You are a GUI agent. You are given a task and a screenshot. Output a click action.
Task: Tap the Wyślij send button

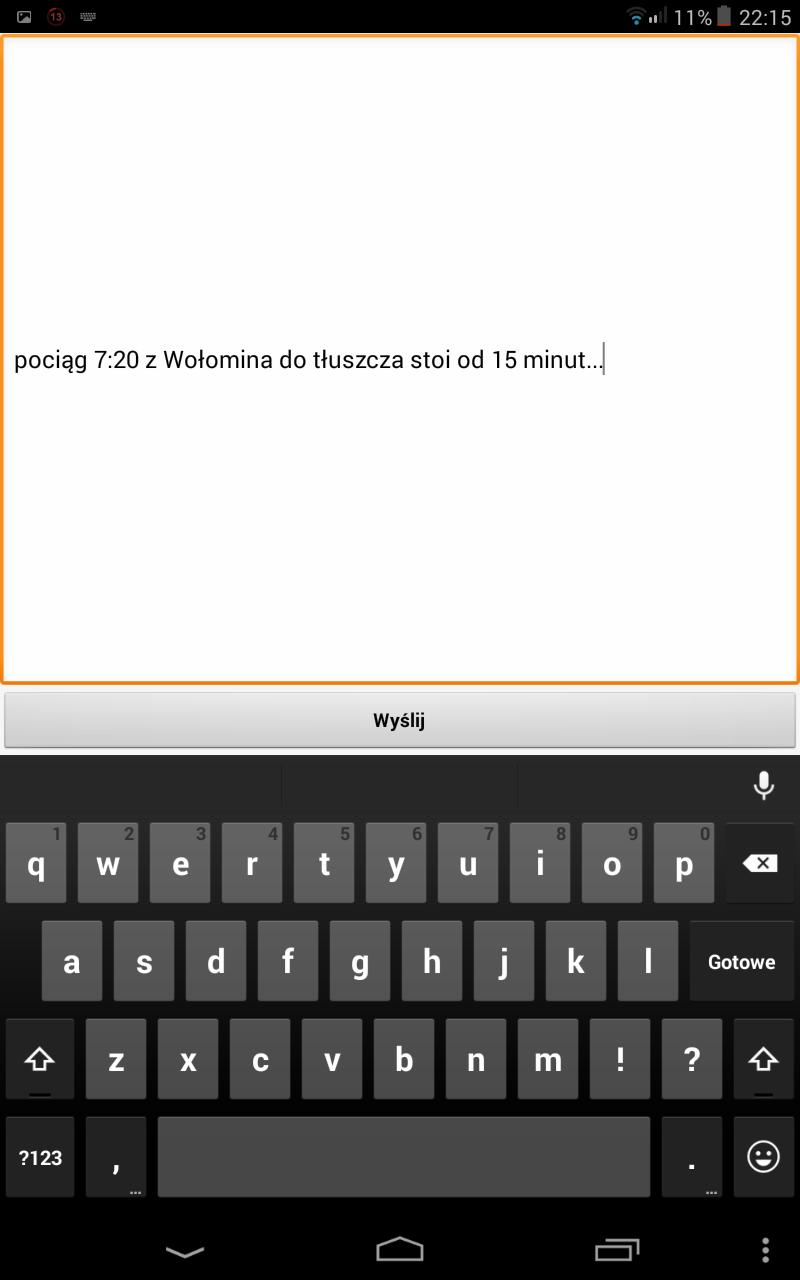point(400,720)
